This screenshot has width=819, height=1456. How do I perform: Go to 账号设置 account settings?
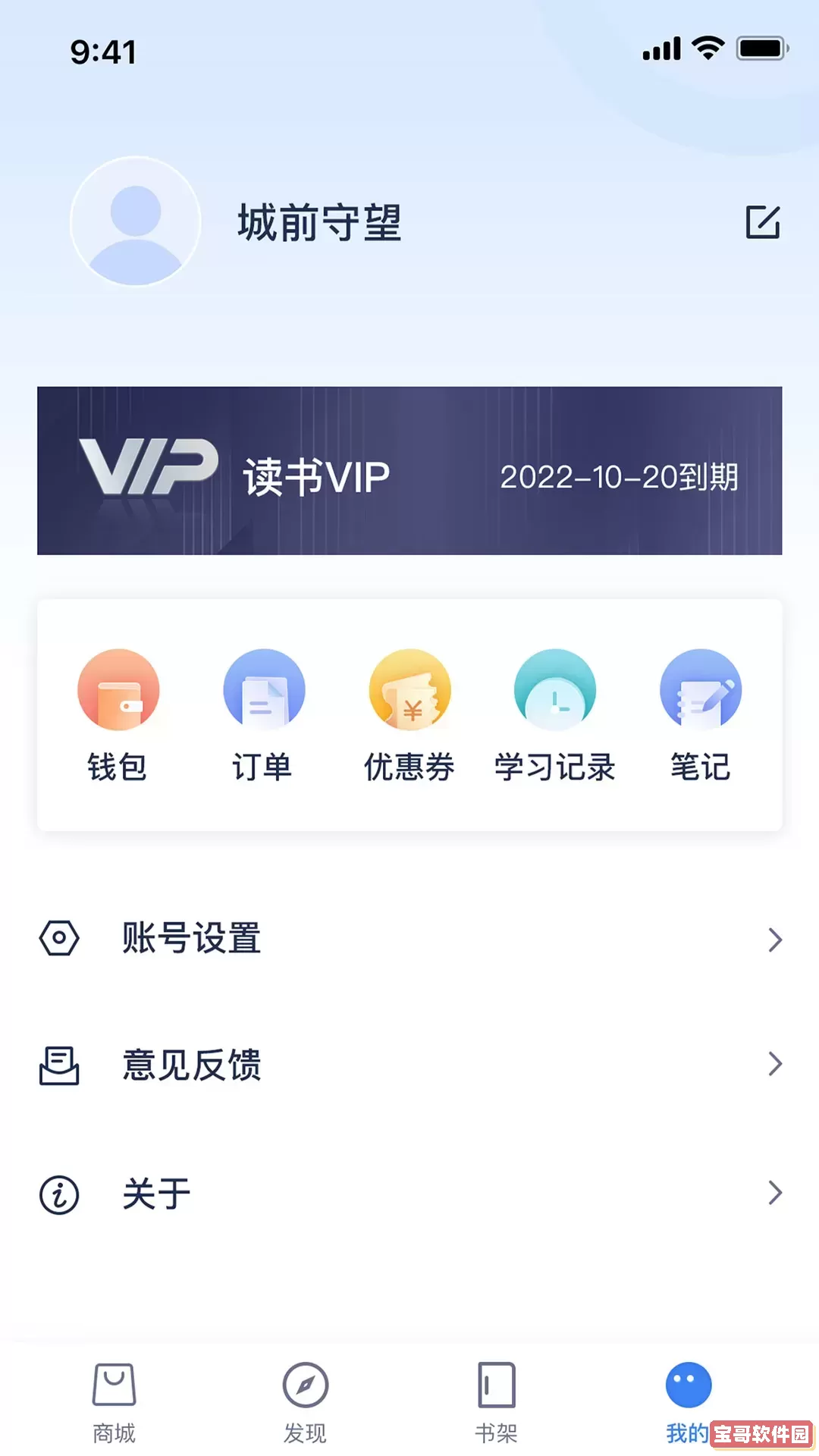tap(409, 939)
